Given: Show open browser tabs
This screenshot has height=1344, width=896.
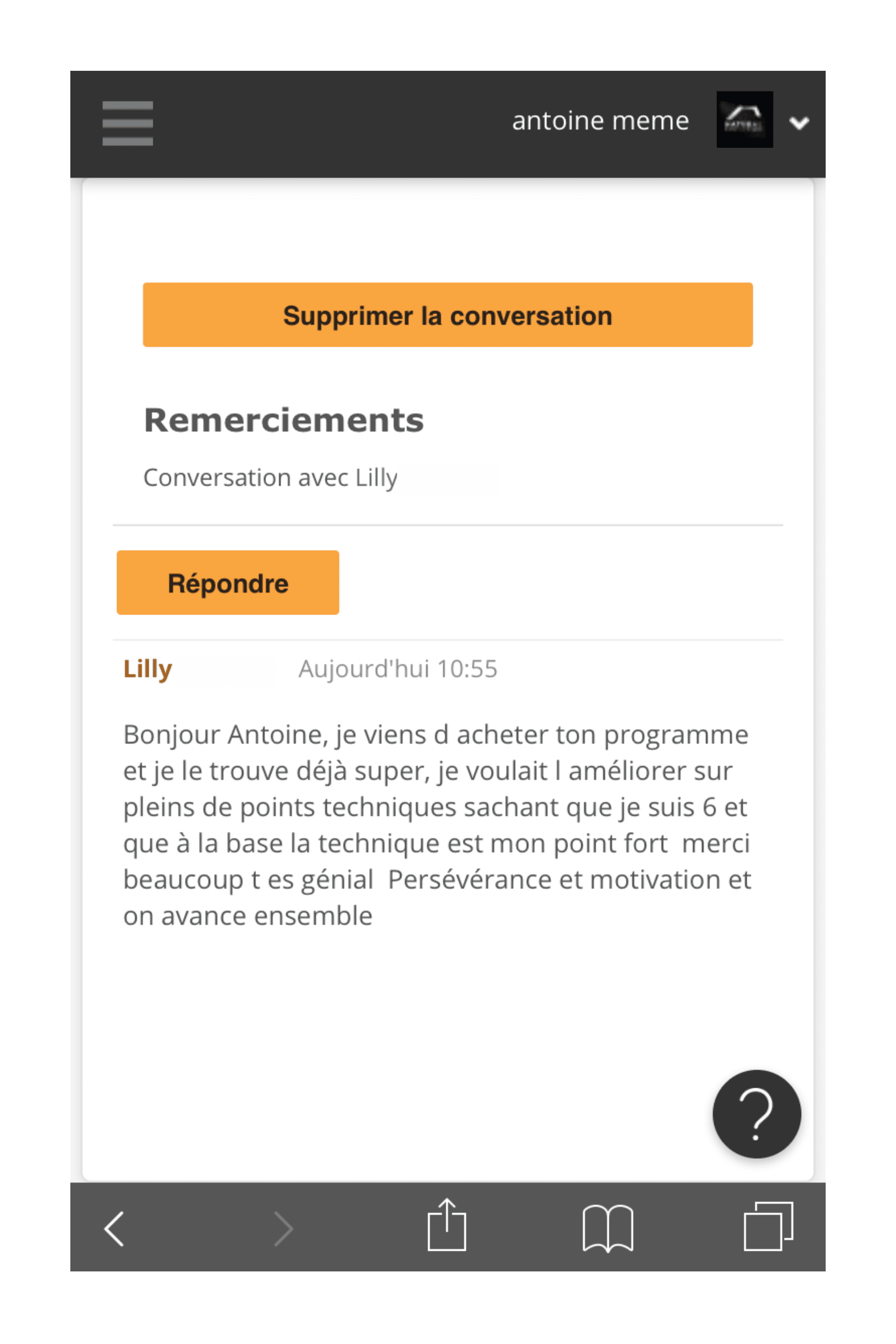Looking at the screenshot, I should (x=768, y=1226).
